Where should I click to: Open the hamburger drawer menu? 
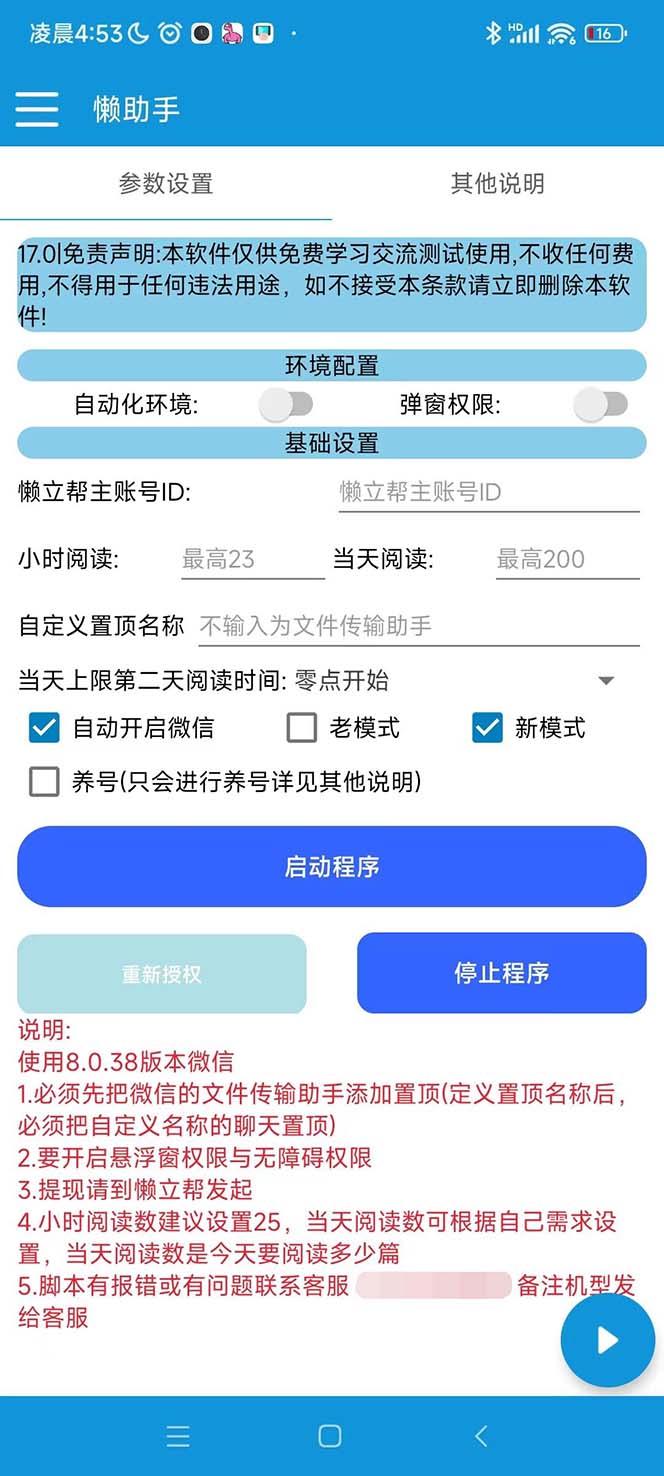(37, 108)
